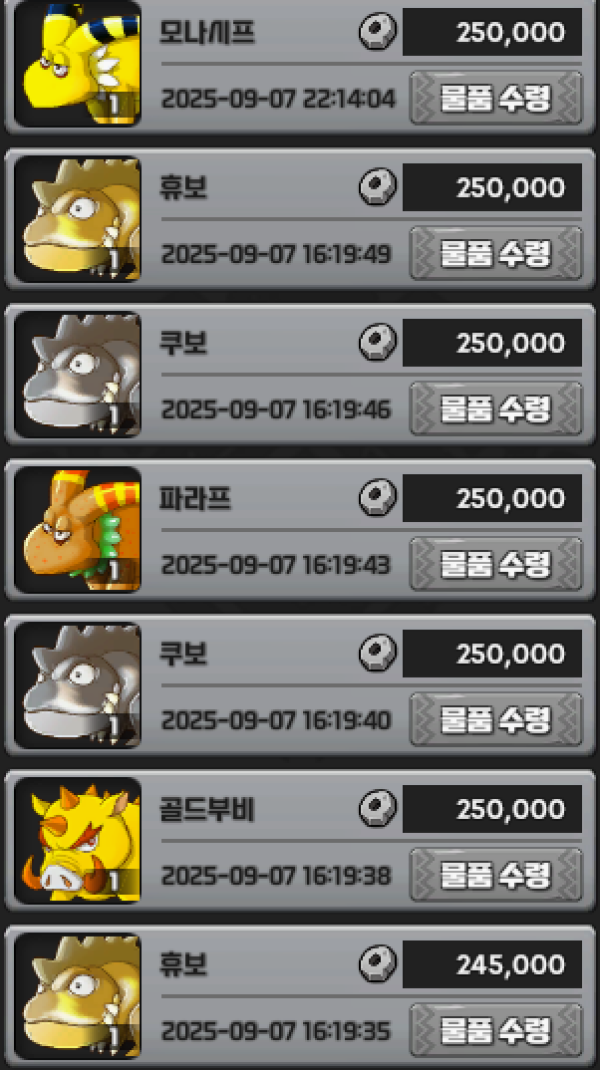Claim the 모나시프 item with 물품 수령

click(495, 98)
